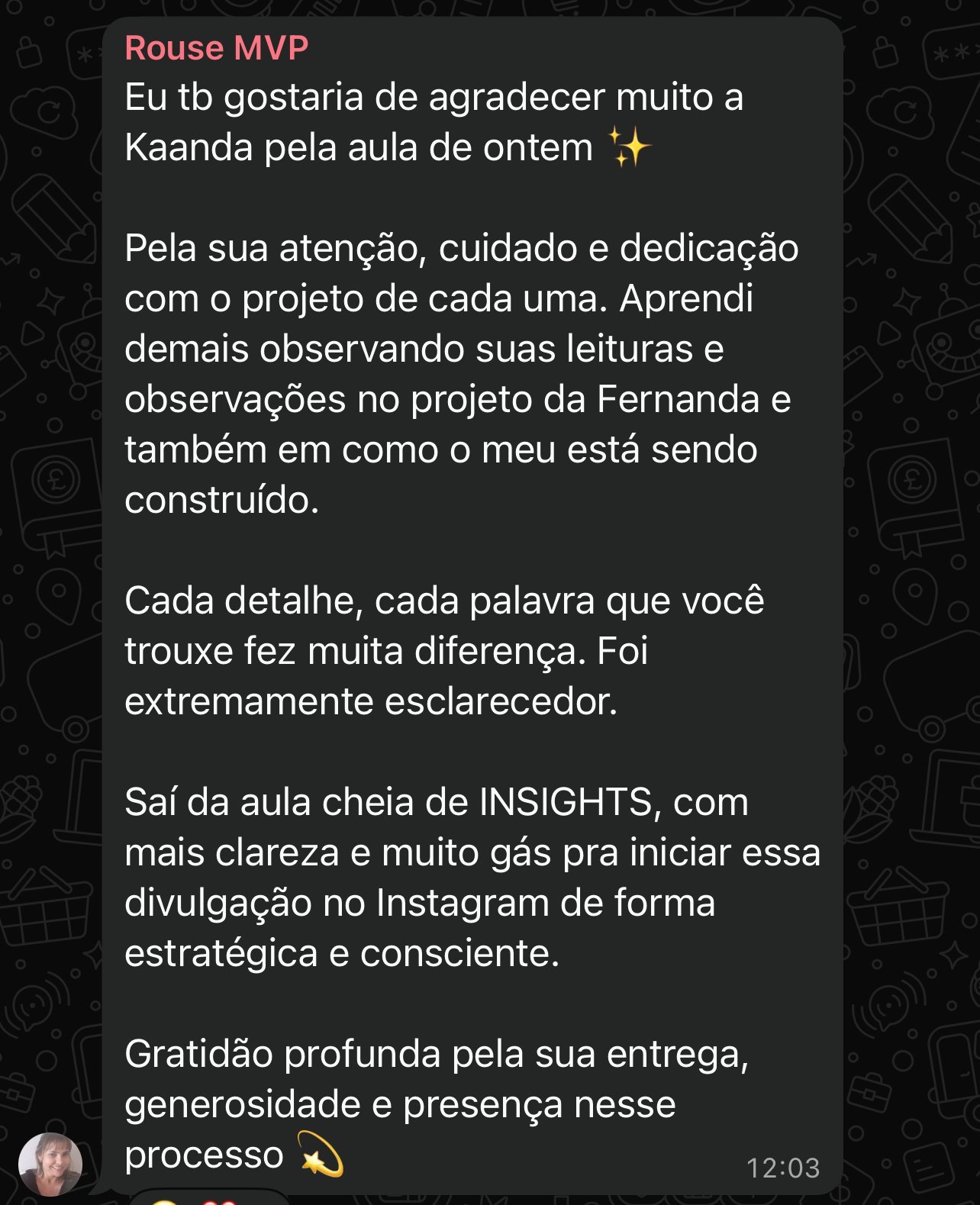Open Rouse MVP's contact from the sender name
Screen dimensions: 980x1205
point(216,48)
